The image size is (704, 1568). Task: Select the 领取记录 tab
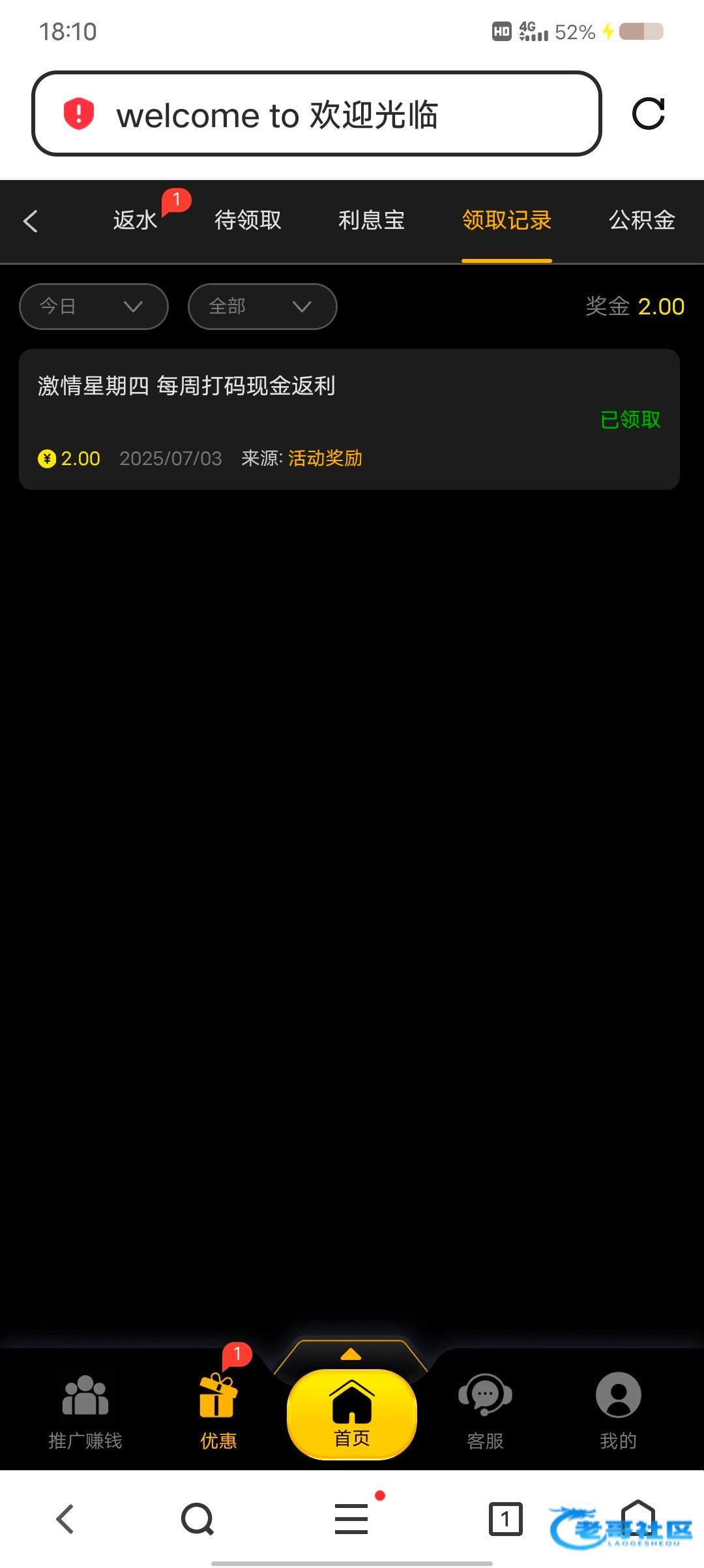[x=506, y=220]
